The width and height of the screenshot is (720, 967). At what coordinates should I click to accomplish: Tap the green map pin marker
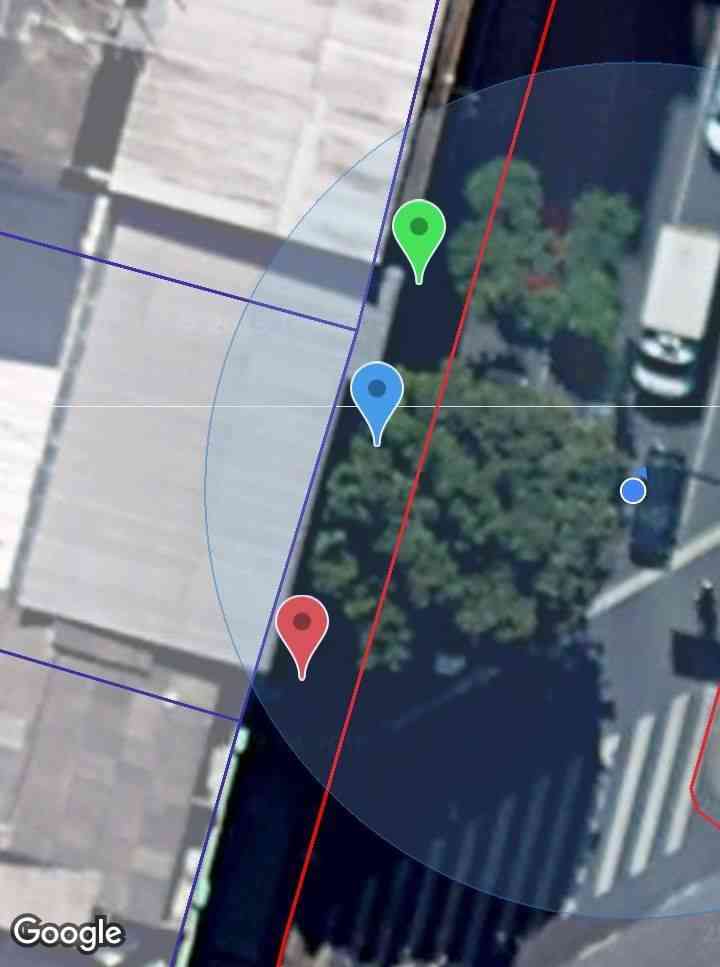pyautogui.click(x=418, y=231)
